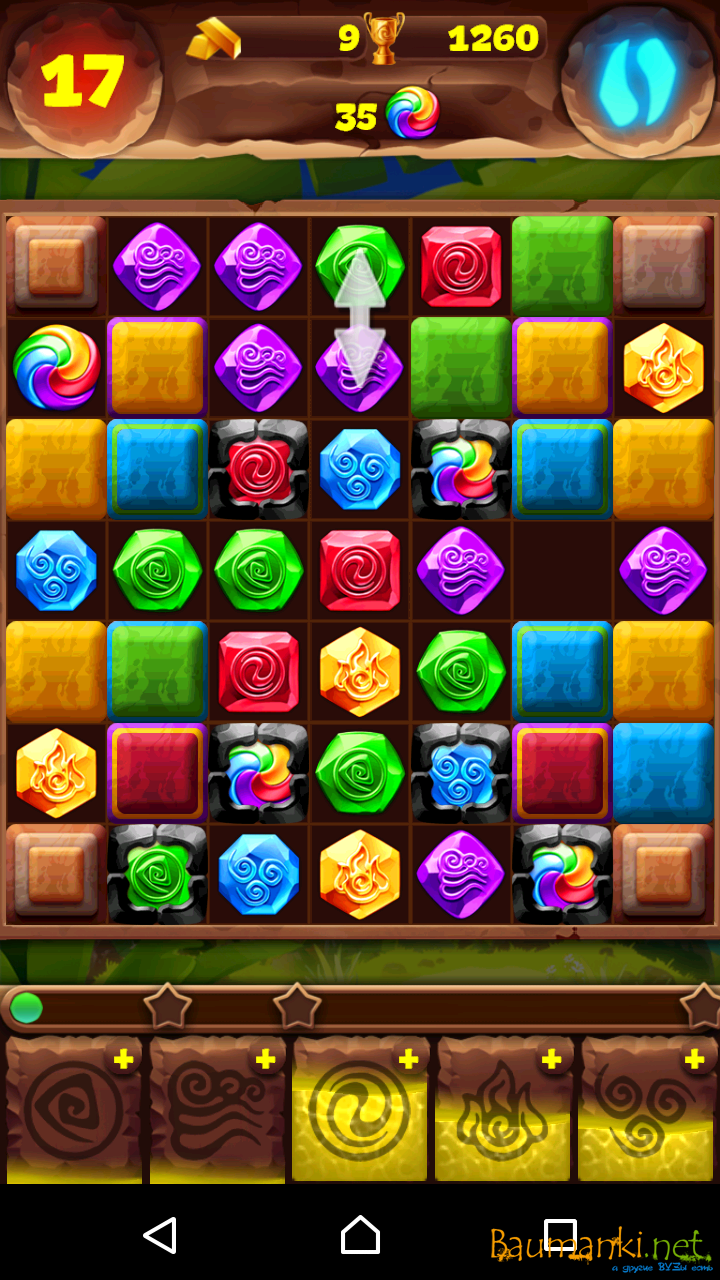The width and height of the screenshot is (720, 1280).
Task: Go back using the system back button
Action: pyautogui.click(x=160, y=1235)
